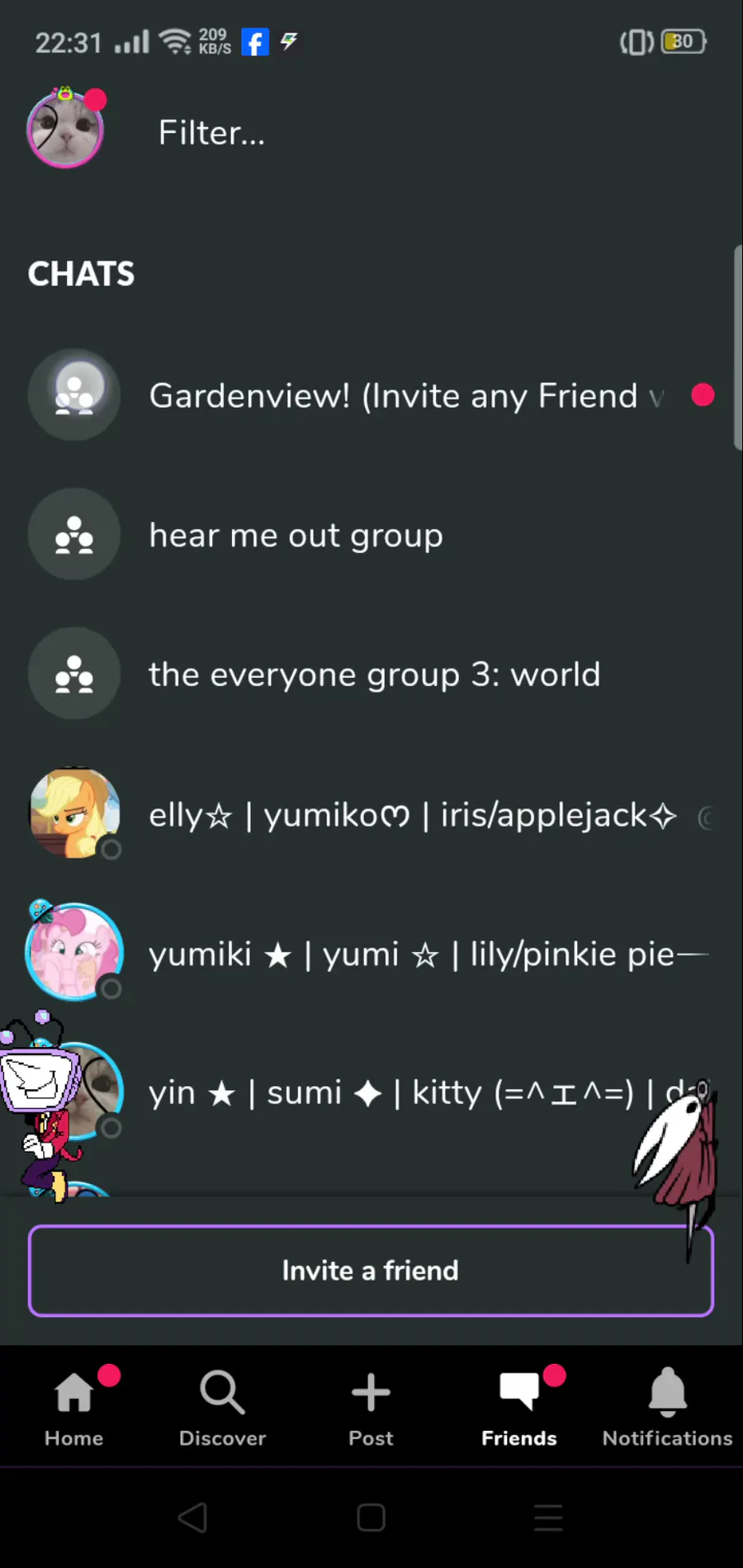Switch to the Home tab
This screenshot has width=743, height=1568.
point(74,1408)
